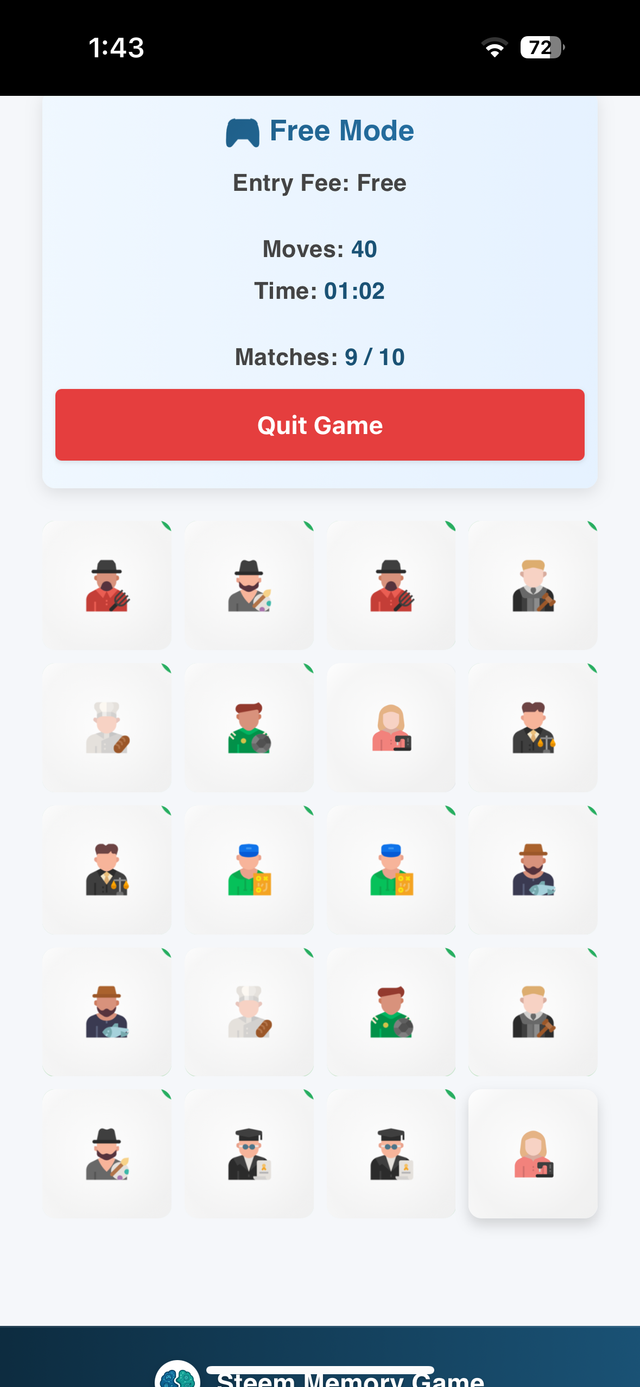Viewport: 640px width, 1387px height.
Task: Tap the raised, highlighted woman card
Action: [533, 1154]
